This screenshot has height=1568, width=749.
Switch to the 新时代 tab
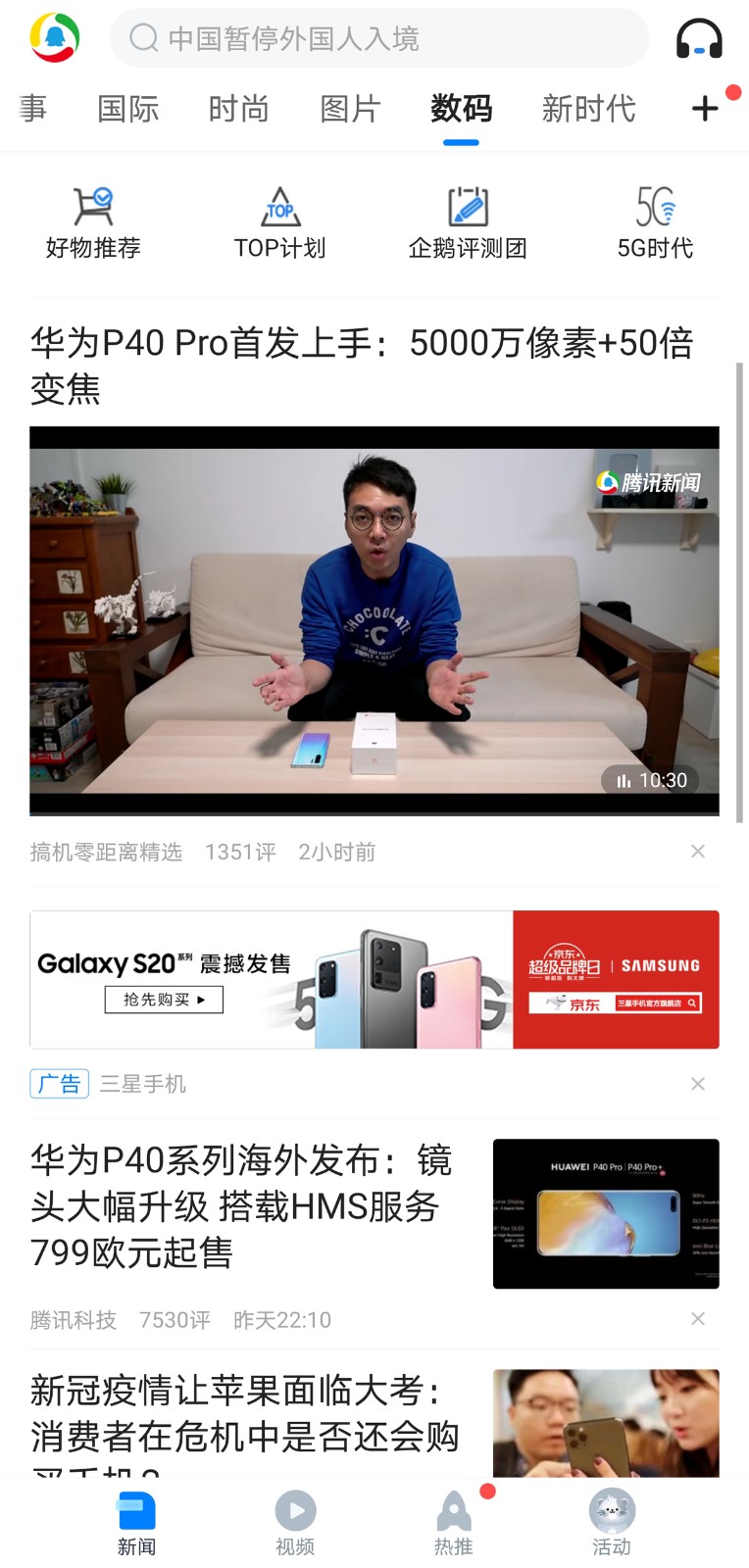point(588,108)
